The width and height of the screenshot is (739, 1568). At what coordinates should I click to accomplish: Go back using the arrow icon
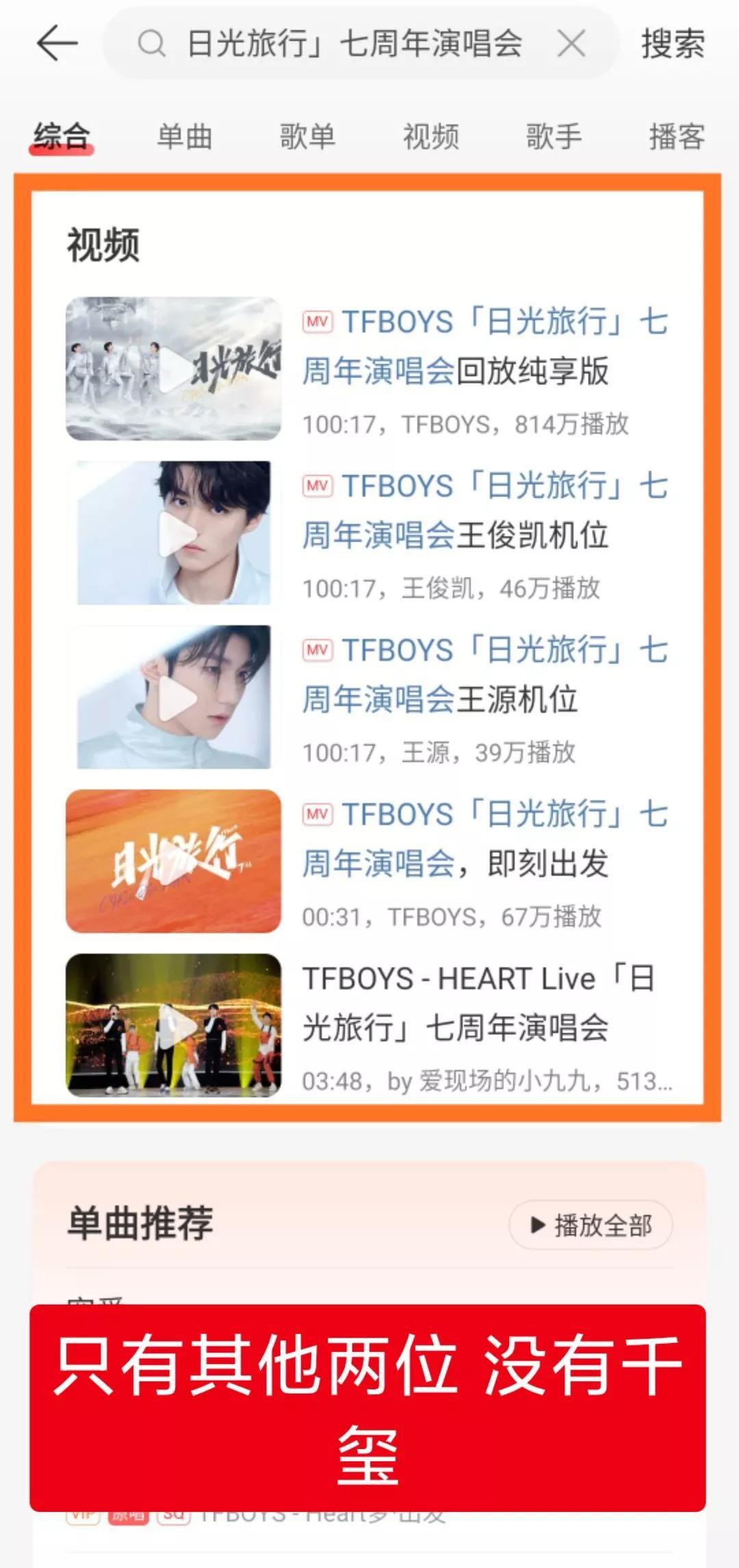[x=57, y=44]
